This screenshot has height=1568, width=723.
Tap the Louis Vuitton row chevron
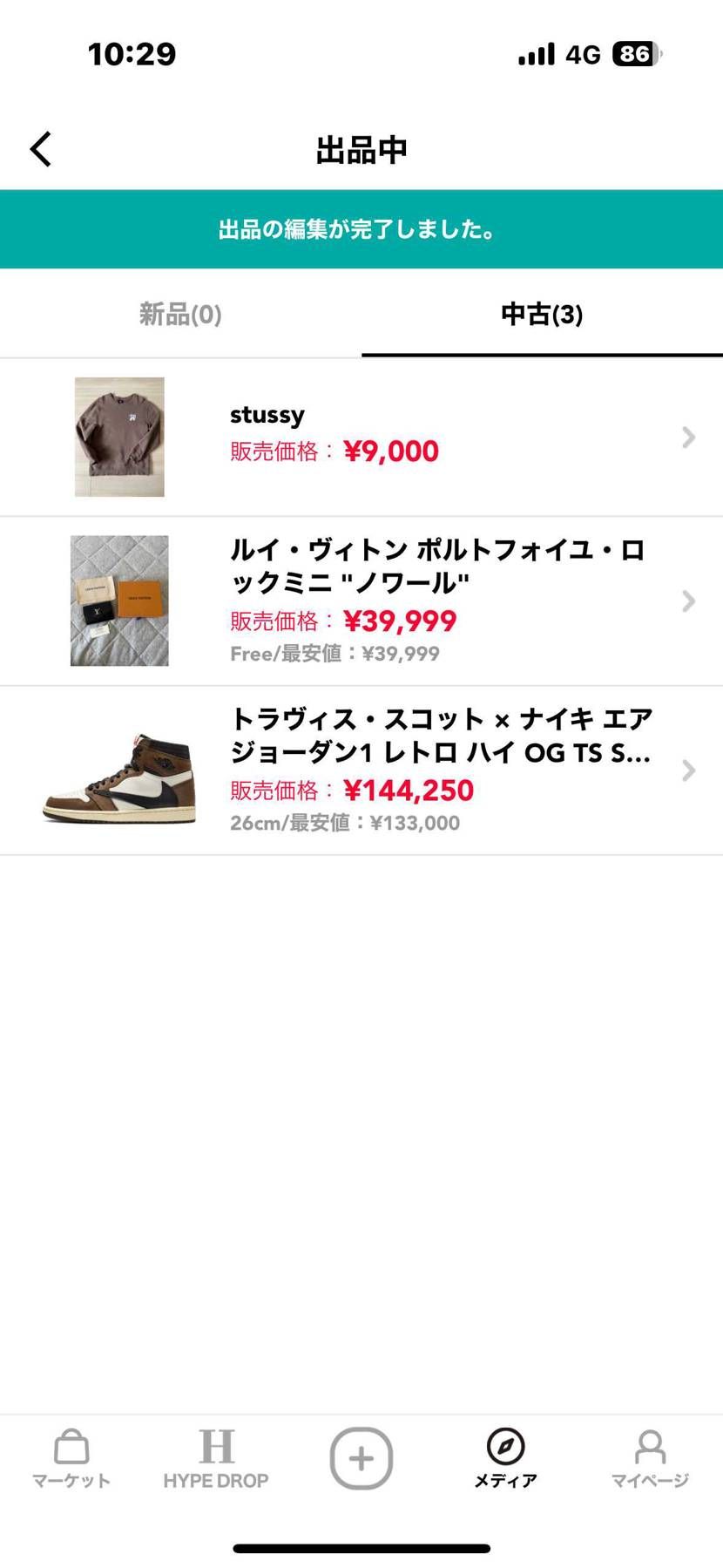pos(689,601)
